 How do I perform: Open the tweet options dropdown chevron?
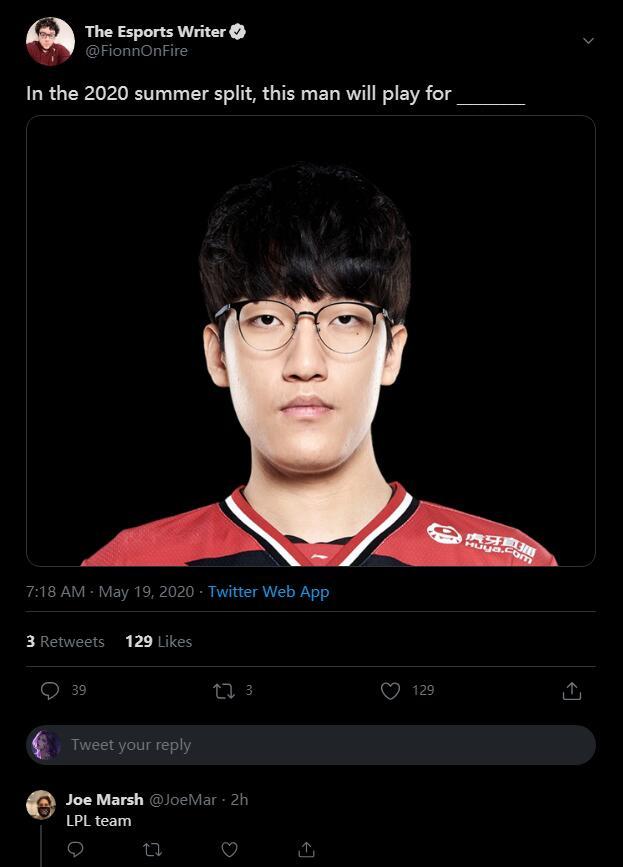point(588,41)
